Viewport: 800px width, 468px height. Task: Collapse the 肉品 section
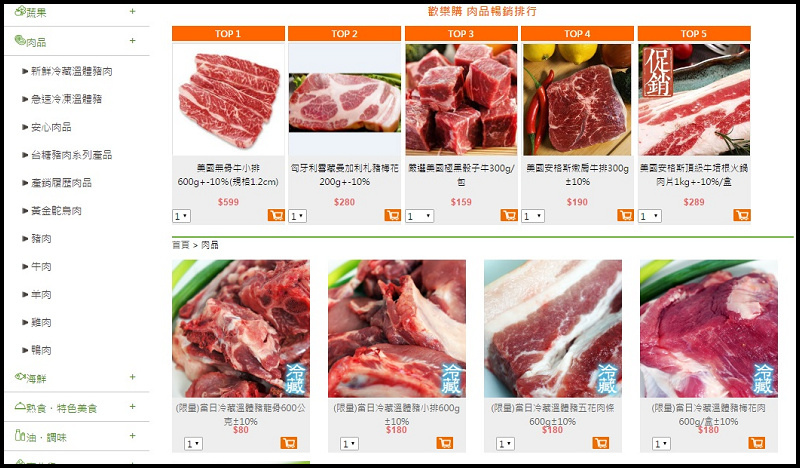[x=132, y=41]
